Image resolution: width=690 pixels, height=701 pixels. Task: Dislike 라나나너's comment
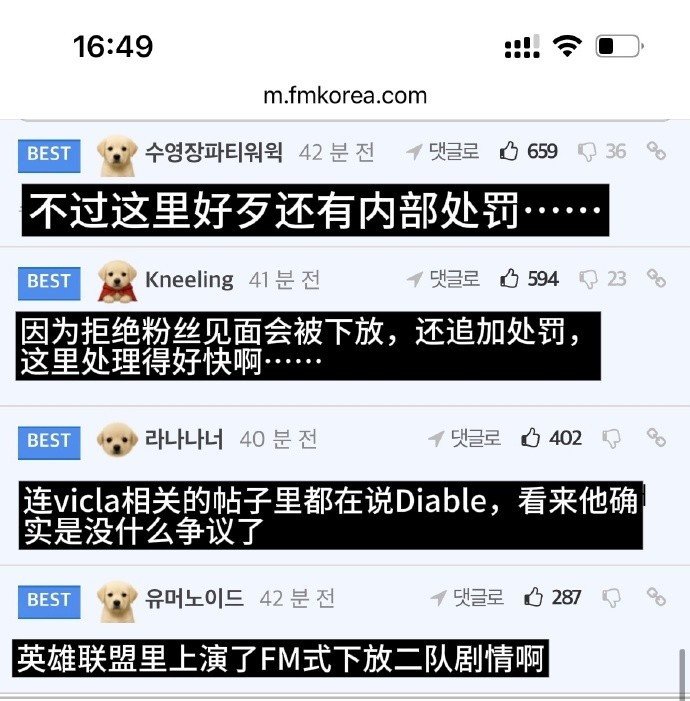611,438
